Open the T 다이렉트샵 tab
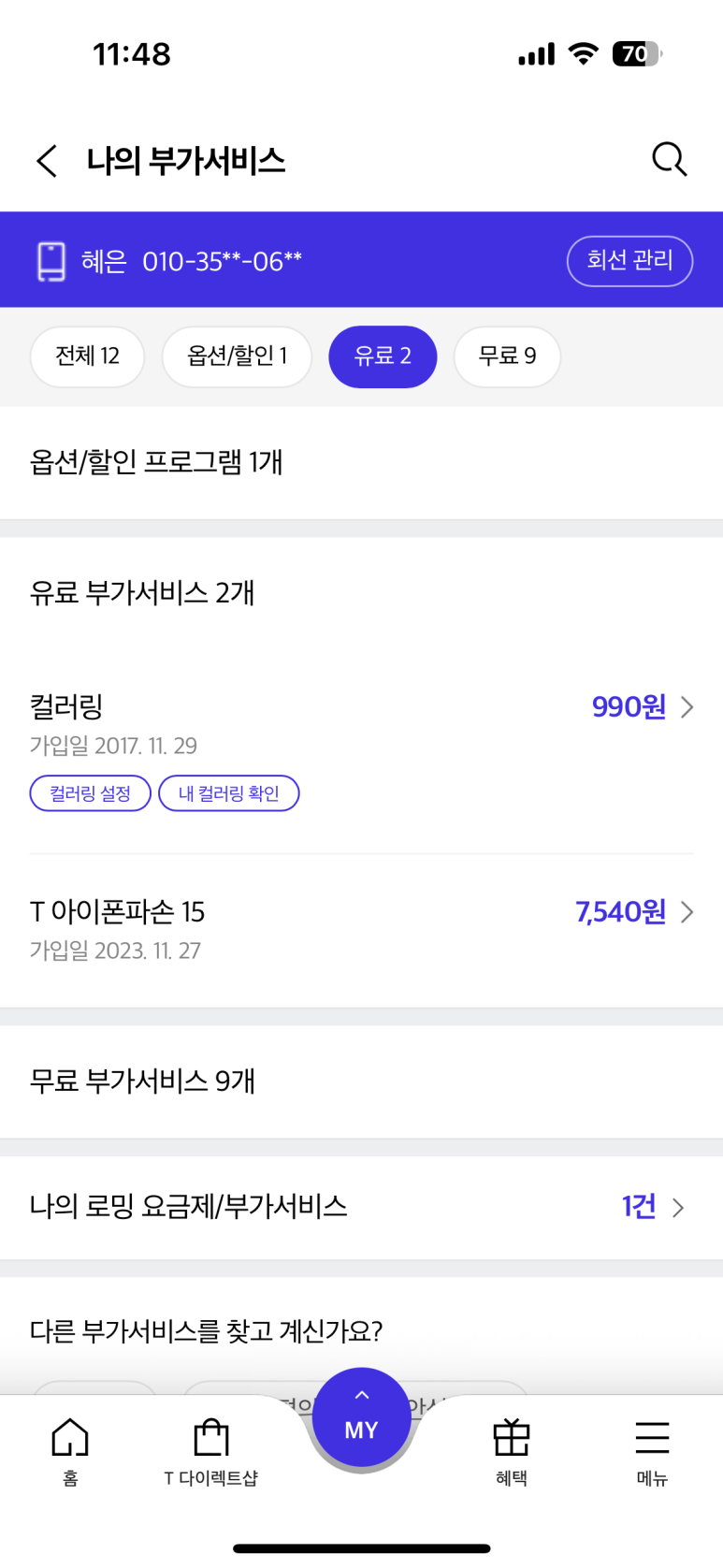 point(210,1452)
